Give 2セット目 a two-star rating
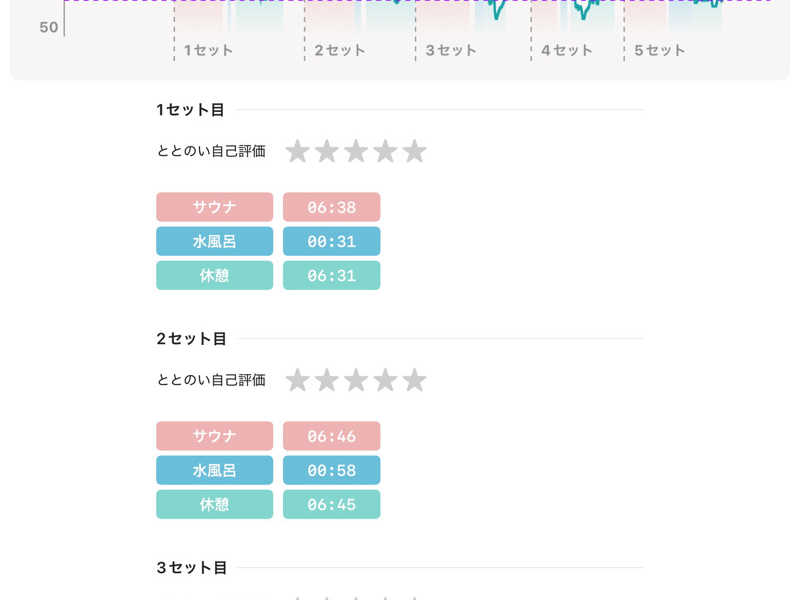 [x=327, y=381]
